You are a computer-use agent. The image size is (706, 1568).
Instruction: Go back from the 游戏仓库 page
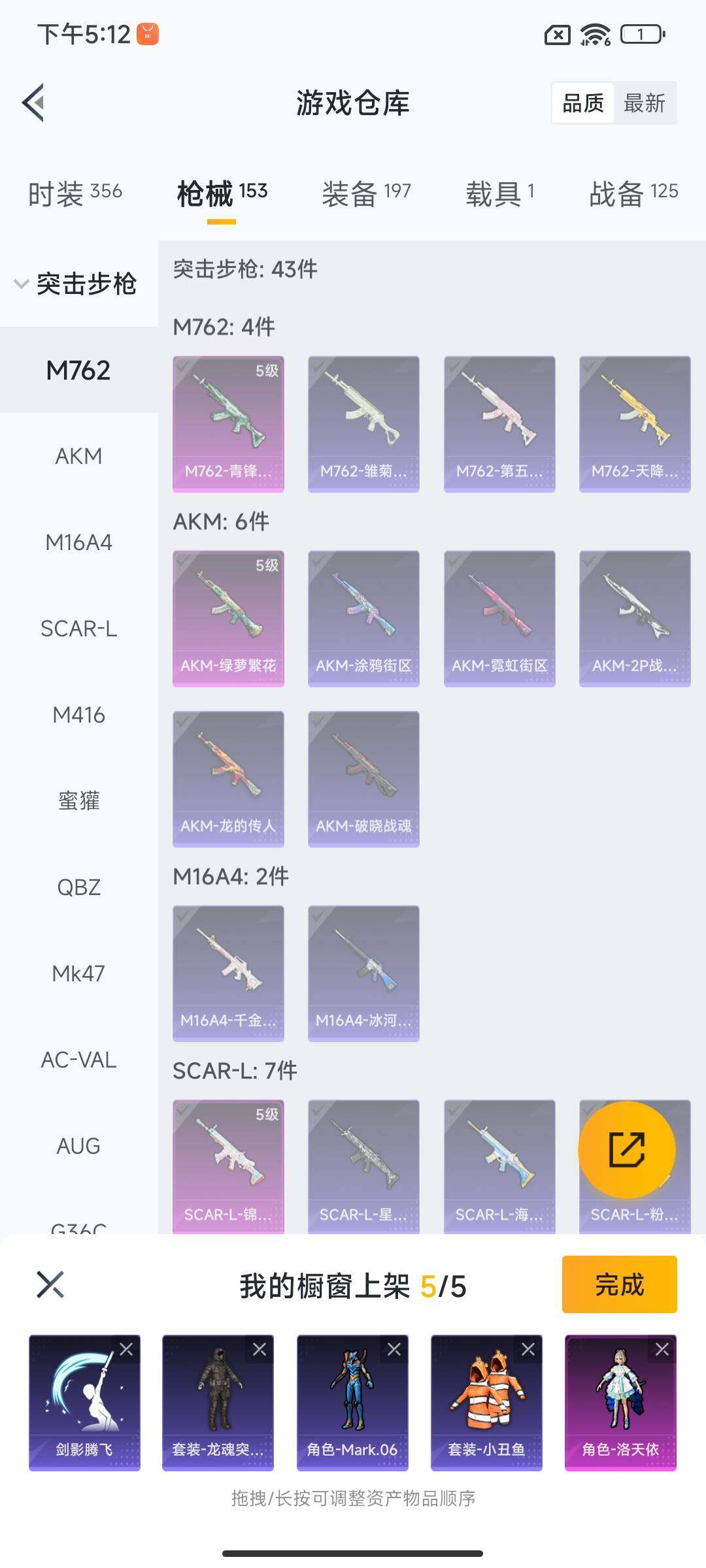point(34,103)
